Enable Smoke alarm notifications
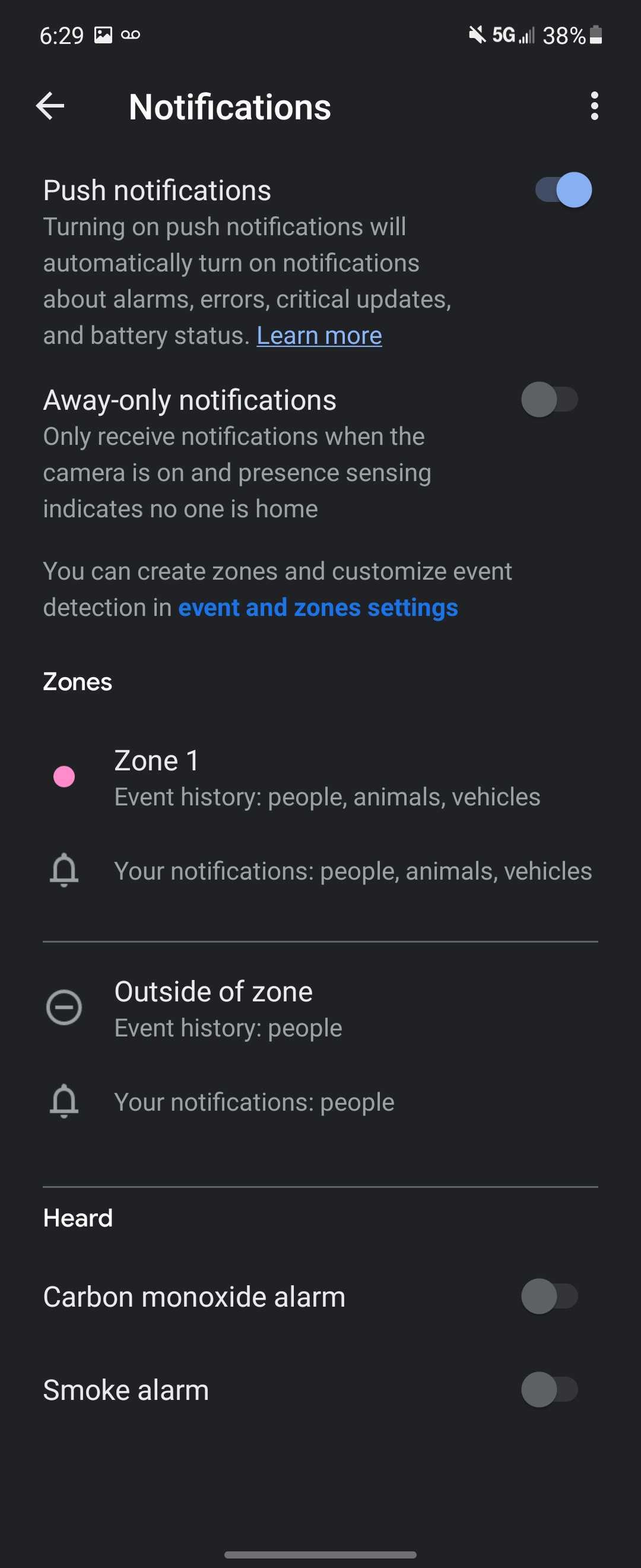 [549, 1390]
